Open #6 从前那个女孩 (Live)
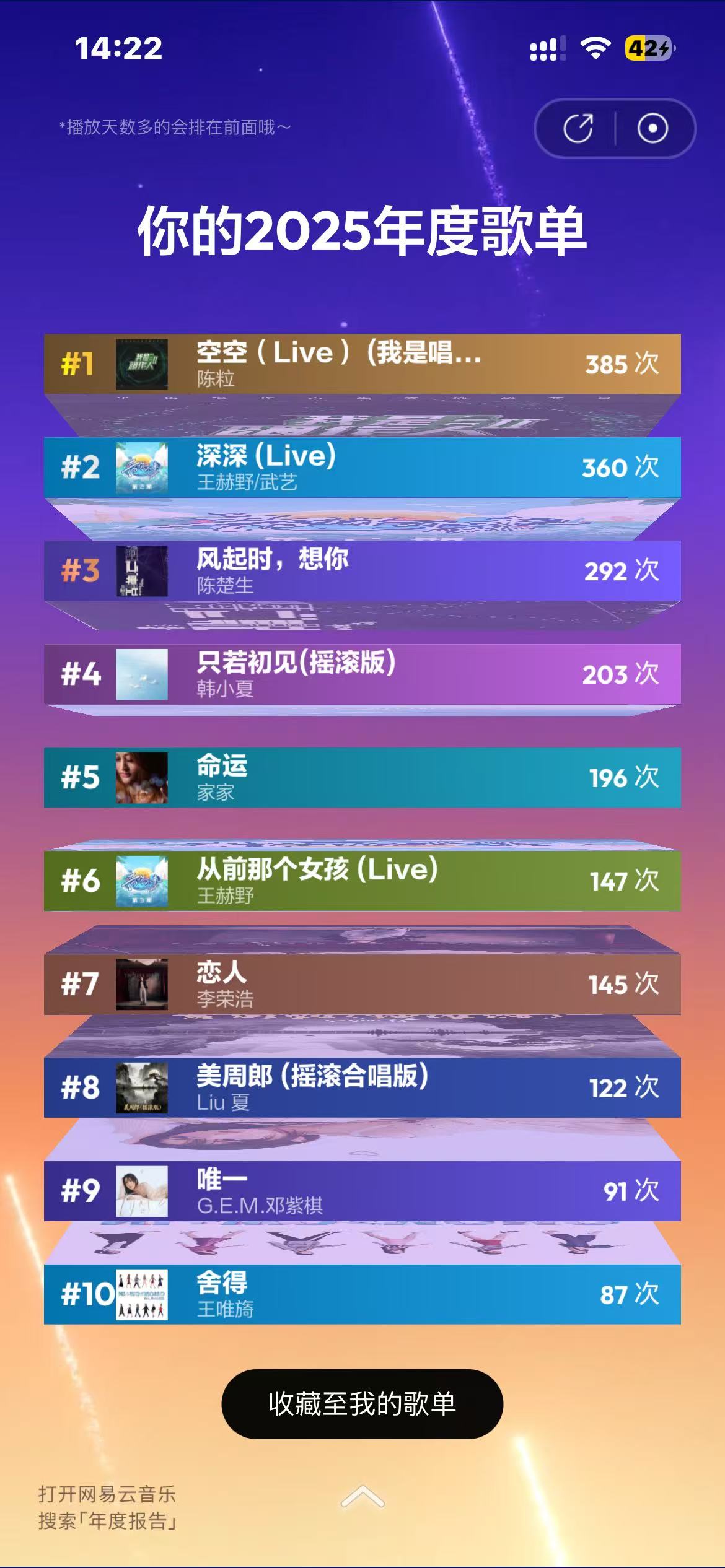Image resolution: width=725 pixels, height=1568 pixels. pyautogui.click(x=362, y=881)
